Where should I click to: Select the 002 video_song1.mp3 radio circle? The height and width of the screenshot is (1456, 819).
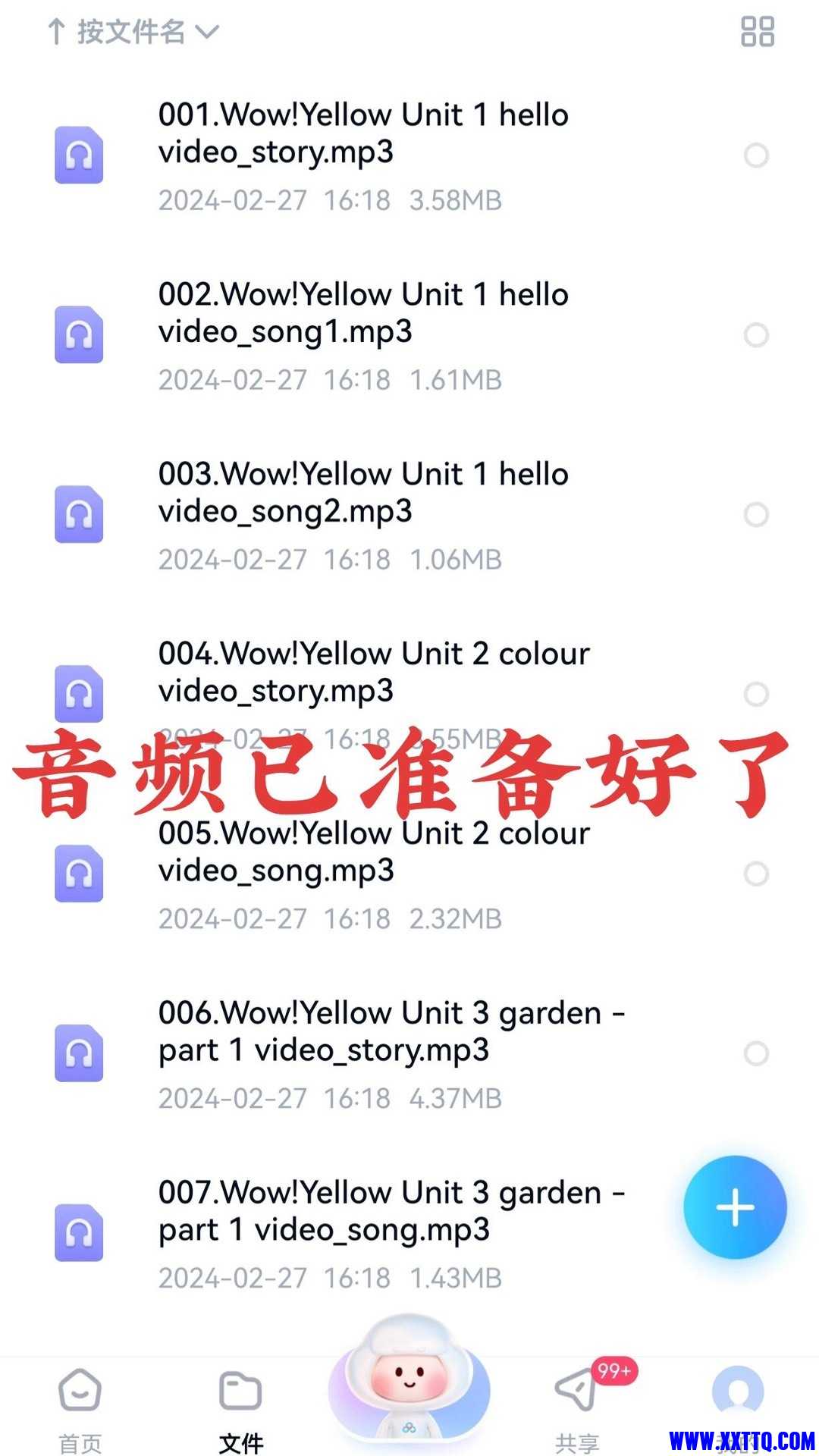(756, 335)
